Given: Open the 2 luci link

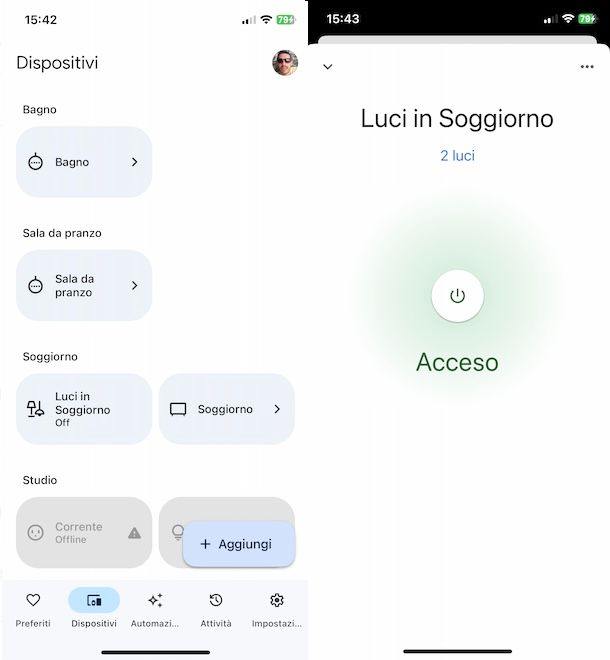Looking at the screenshot, I should click(457, 156).
